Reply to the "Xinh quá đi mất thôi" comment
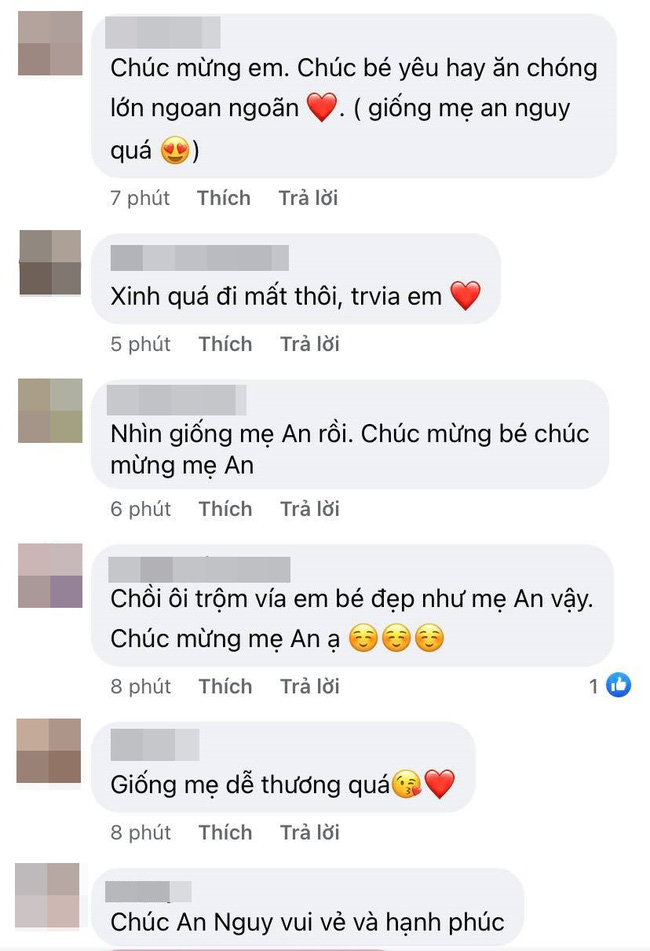 tap(310, 344)
